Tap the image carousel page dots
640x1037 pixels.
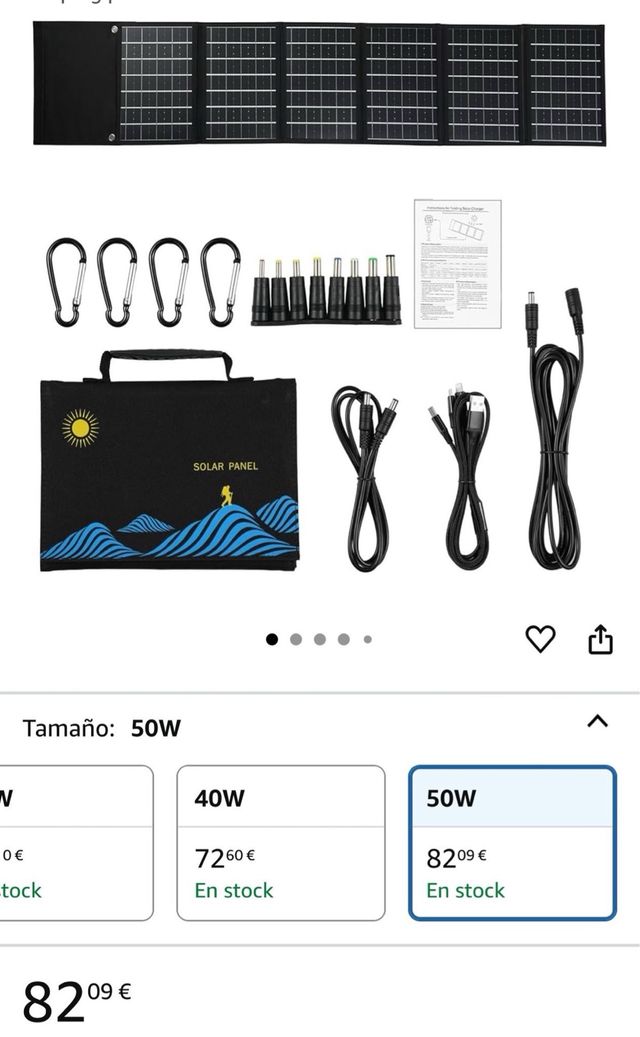click(319, 639)
